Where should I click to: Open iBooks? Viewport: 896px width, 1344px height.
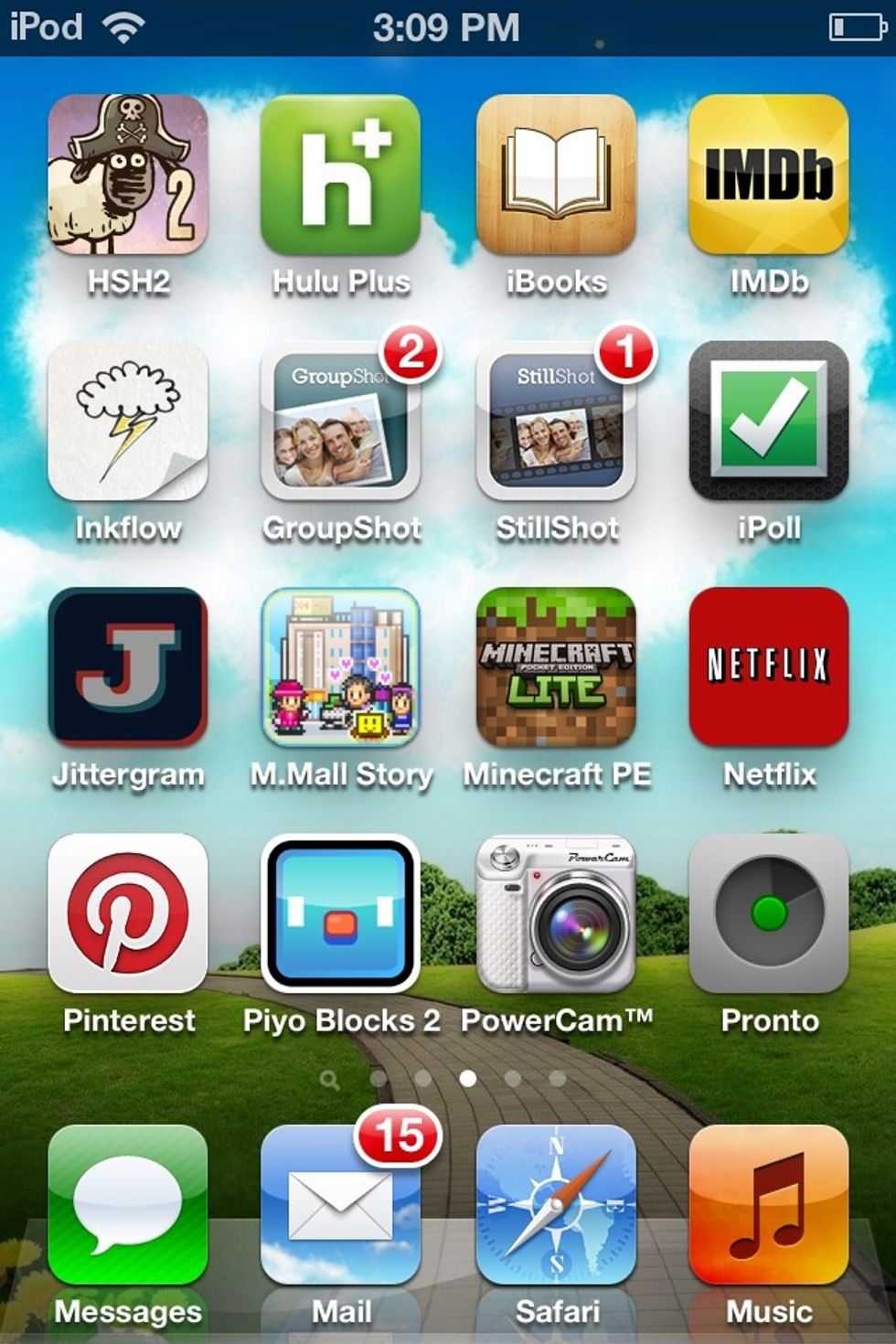[x=556, y=175]
